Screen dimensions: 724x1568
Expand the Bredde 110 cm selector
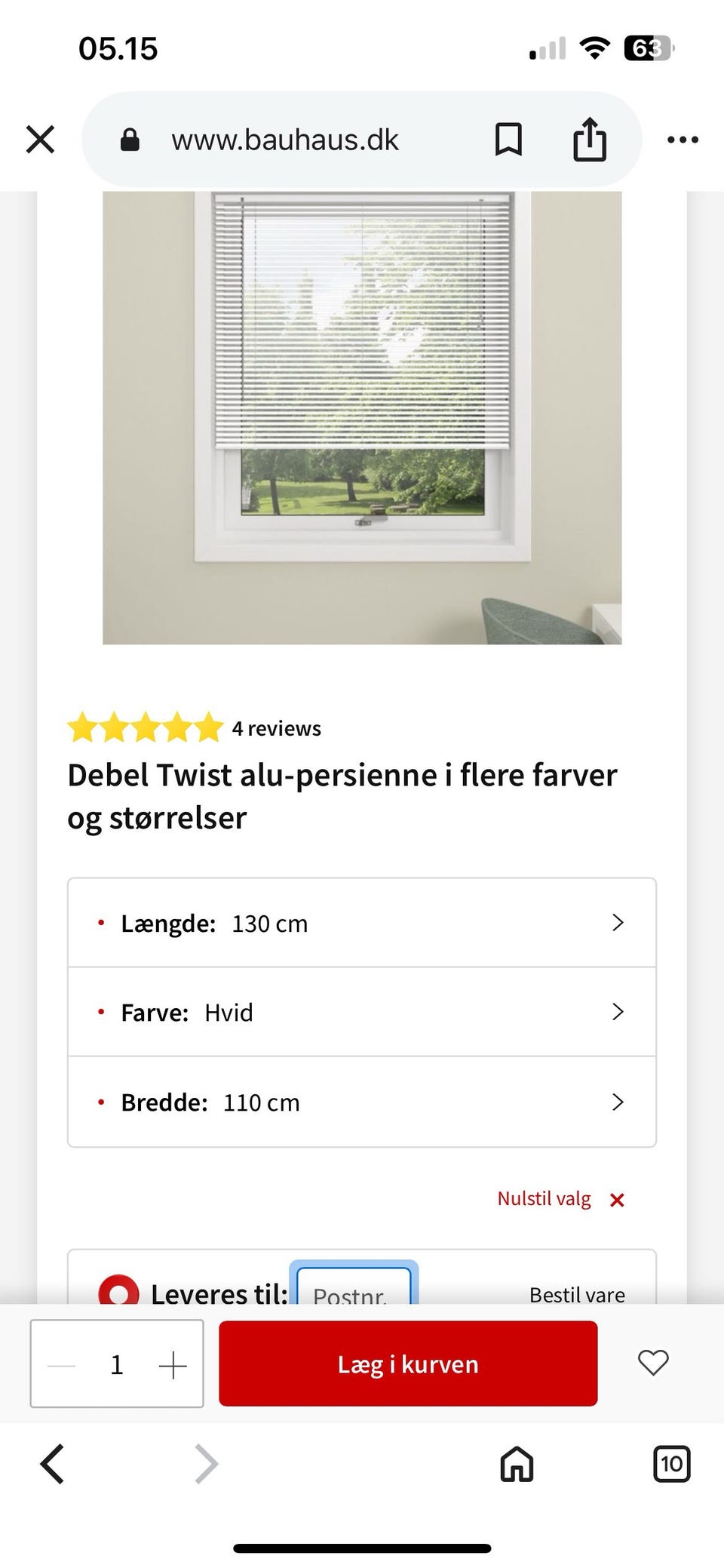click(360, 1102)
